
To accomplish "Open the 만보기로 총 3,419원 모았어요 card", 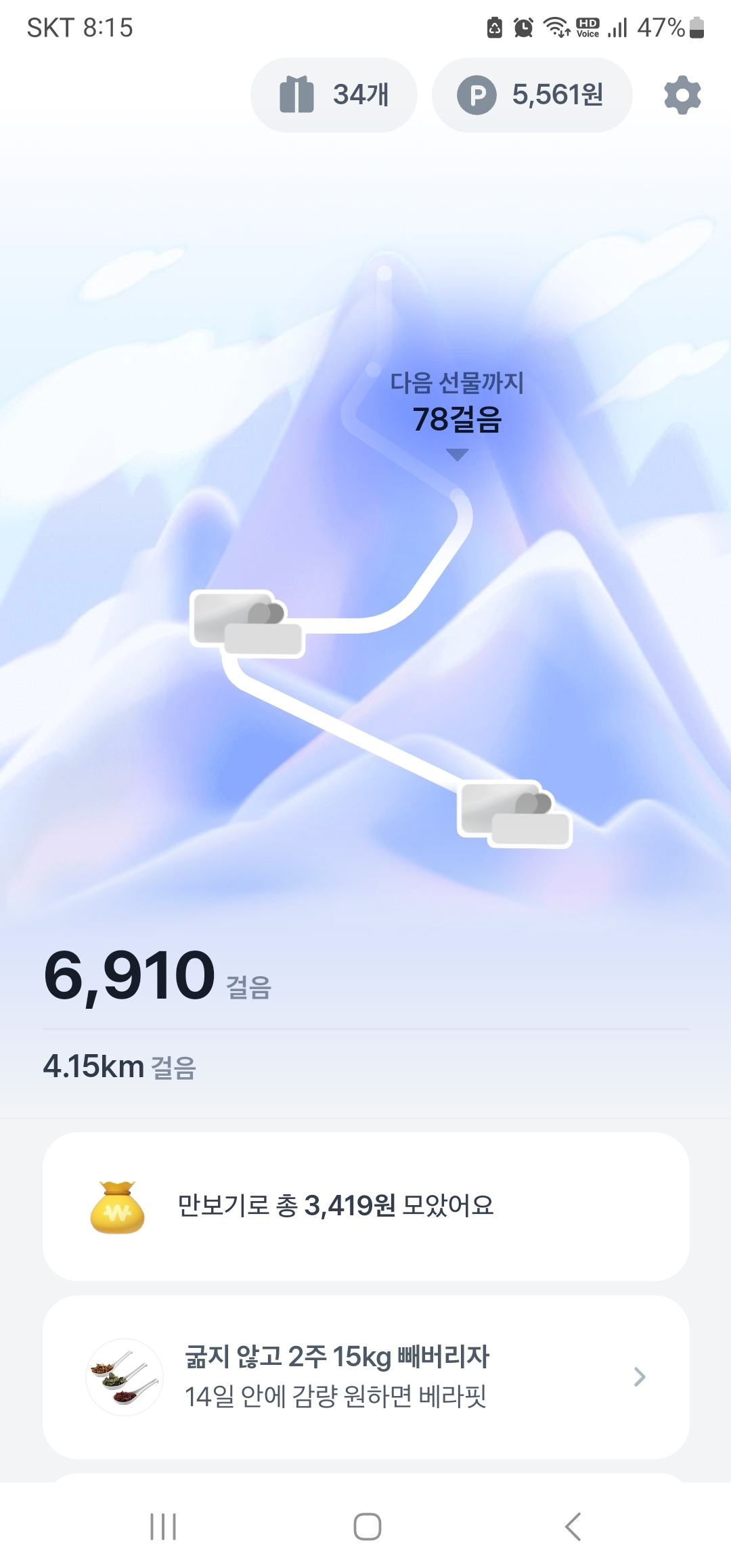I will click(x=365, y=1206).
